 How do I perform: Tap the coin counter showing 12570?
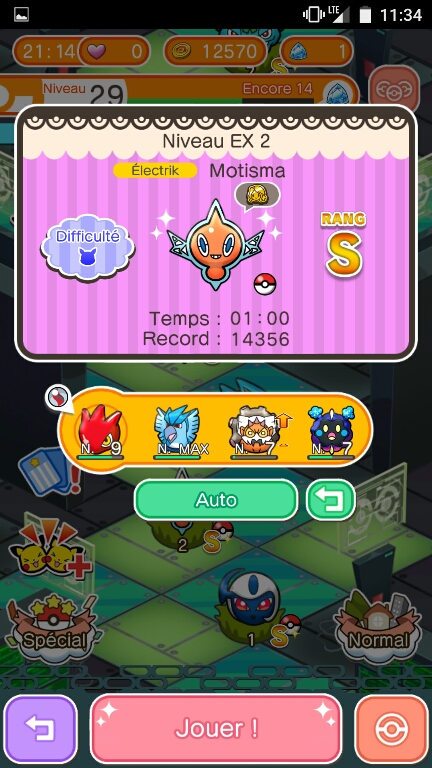[x=215, y=51]
